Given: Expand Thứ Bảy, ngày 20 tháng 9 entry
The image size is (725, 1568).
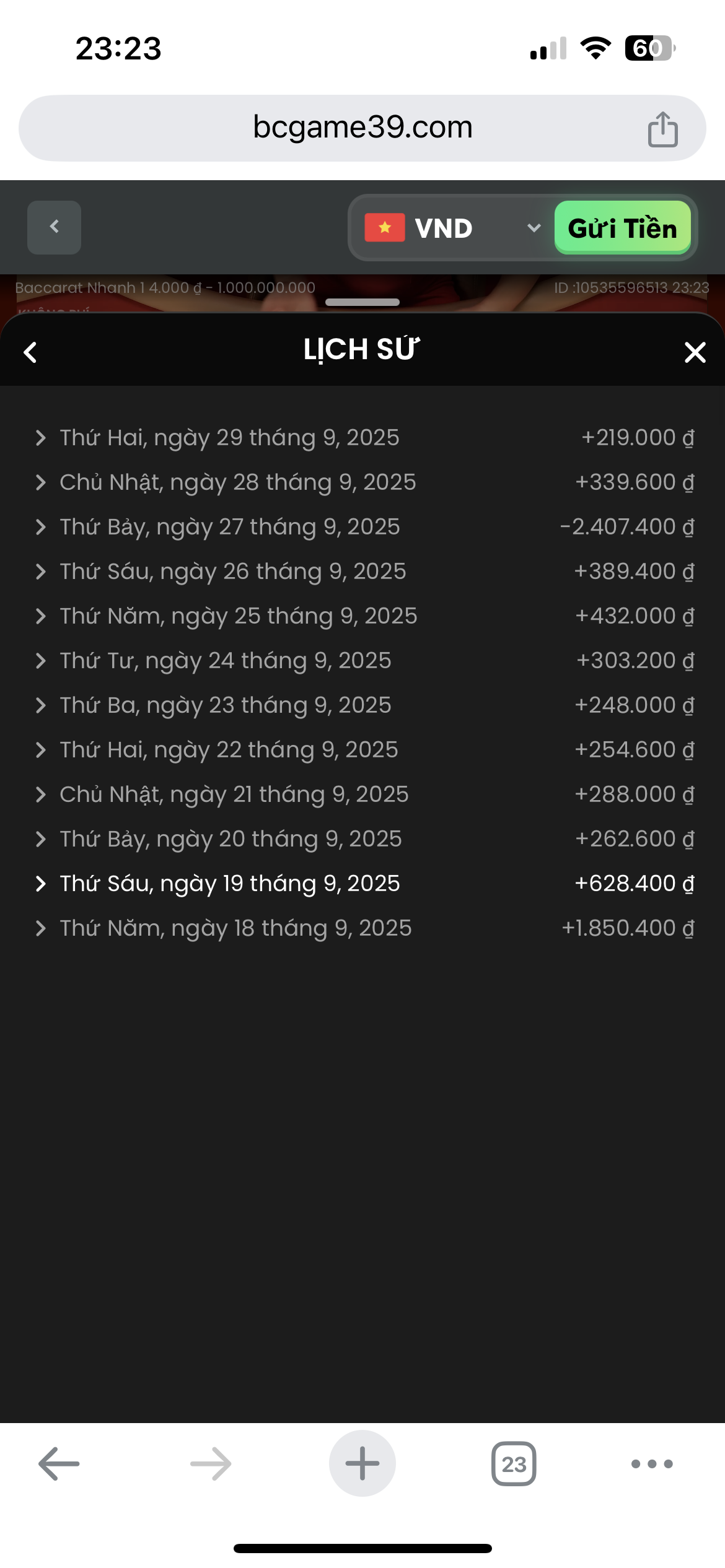Looking at the screenshot, I should coord(231,839).
